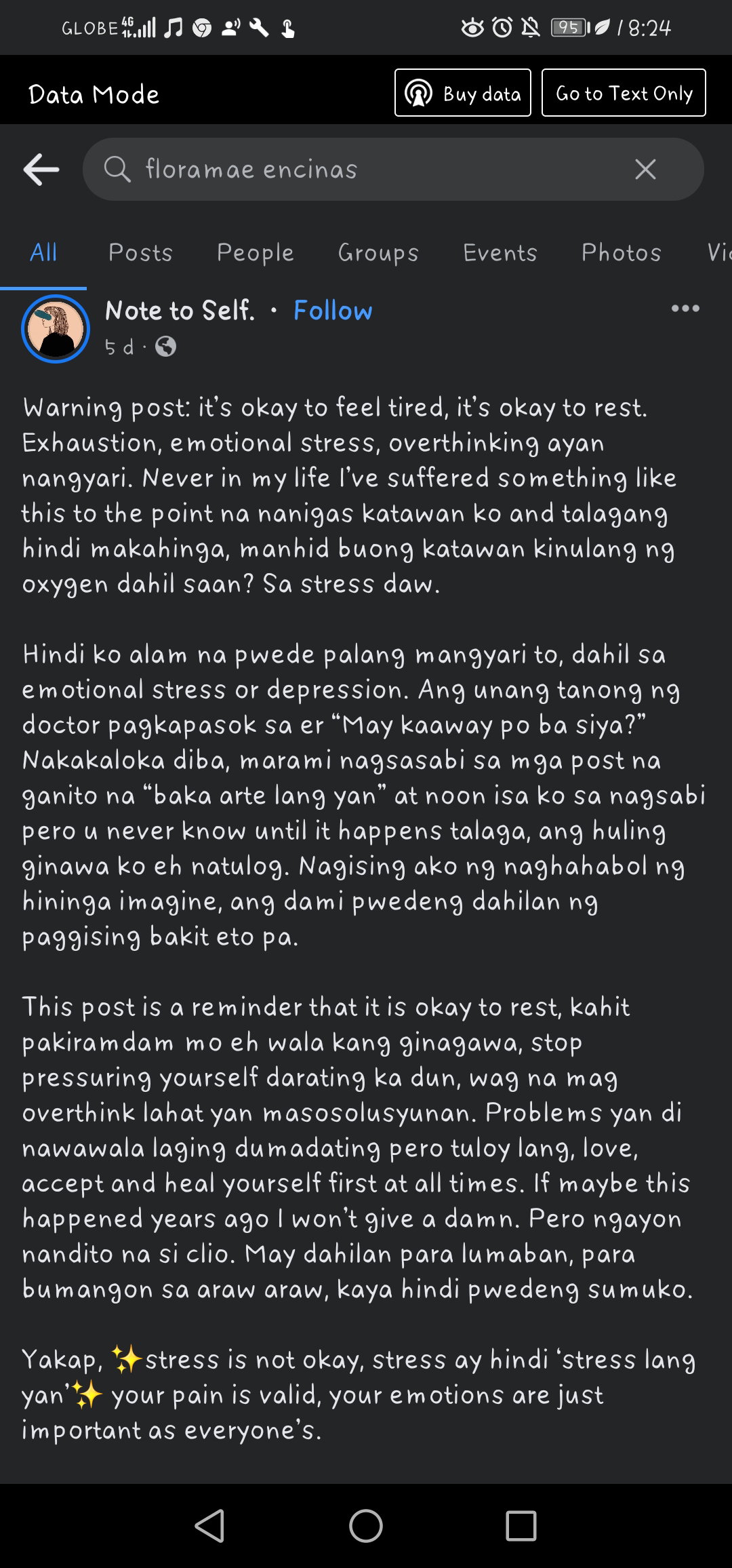
Task: Switch to Text Only mode
Action: [624, 93]
